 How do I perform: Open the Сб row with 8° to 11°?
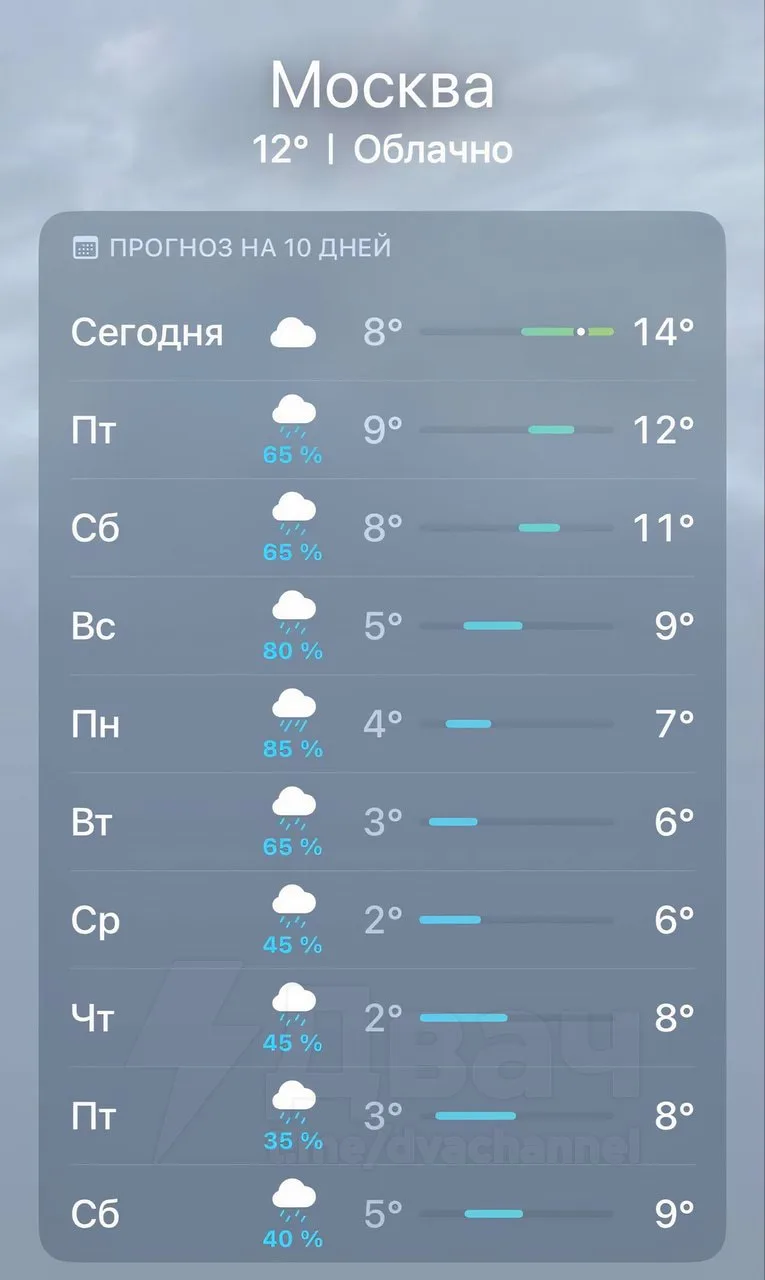tap(382, 527)
